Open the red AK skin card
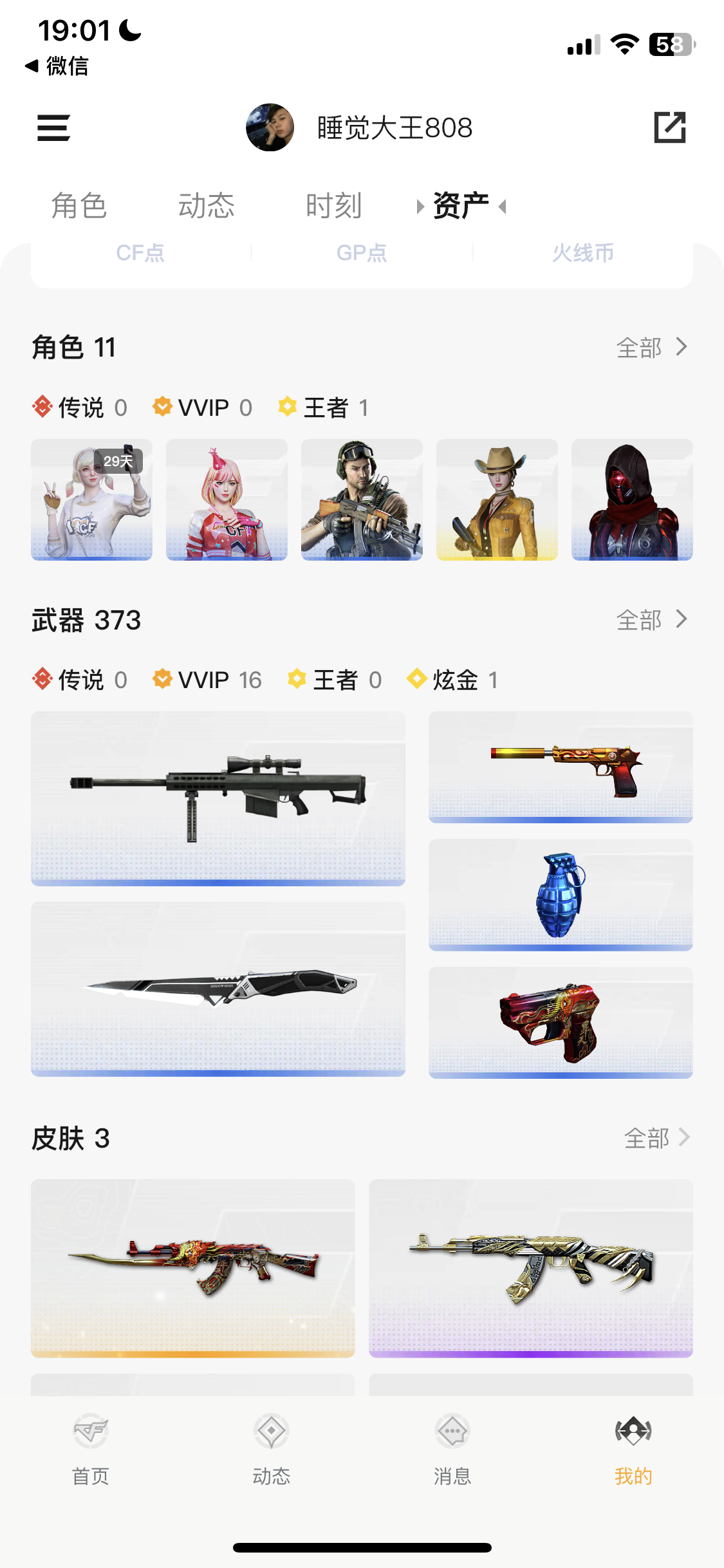 coord(192,1268)
